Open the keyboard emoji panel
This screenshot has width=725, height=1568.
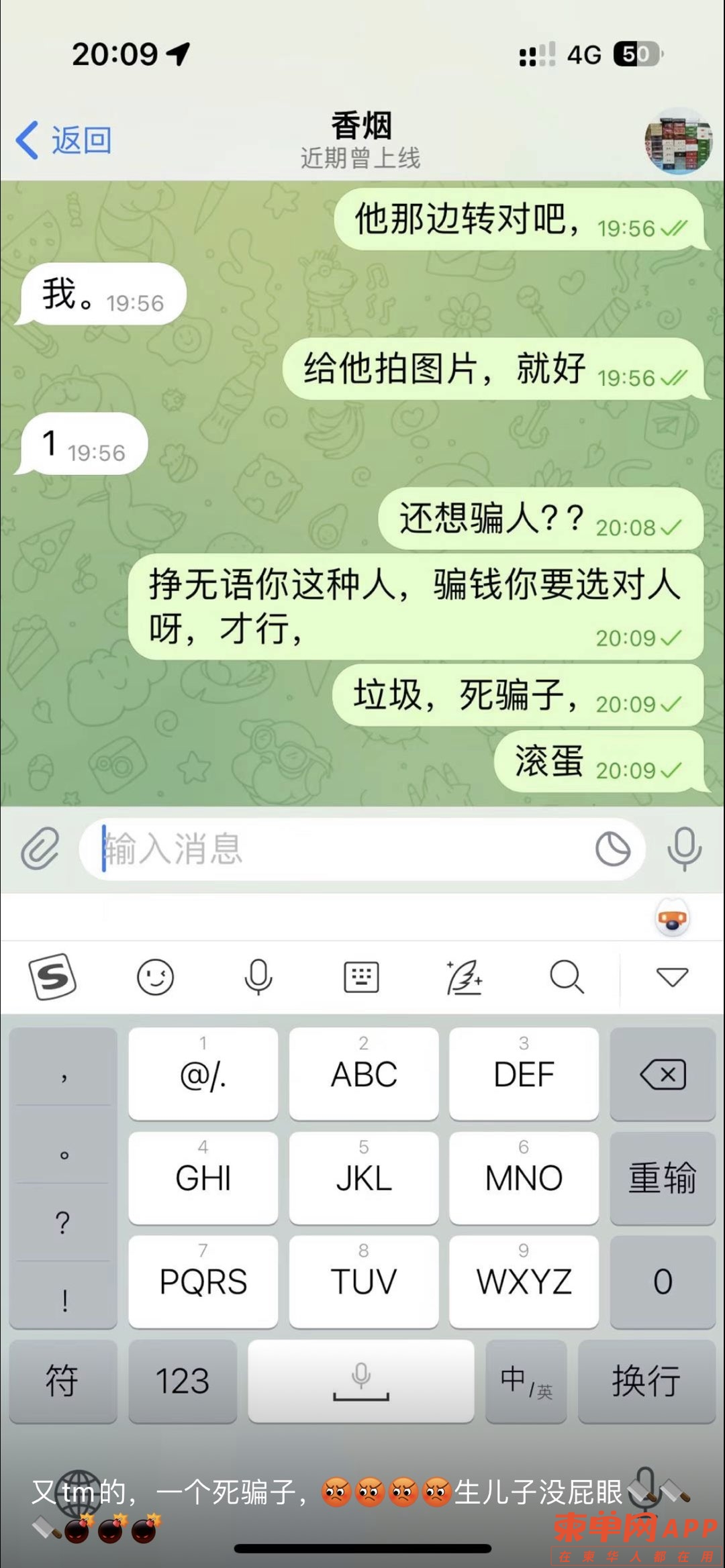[x=155, y=977]
